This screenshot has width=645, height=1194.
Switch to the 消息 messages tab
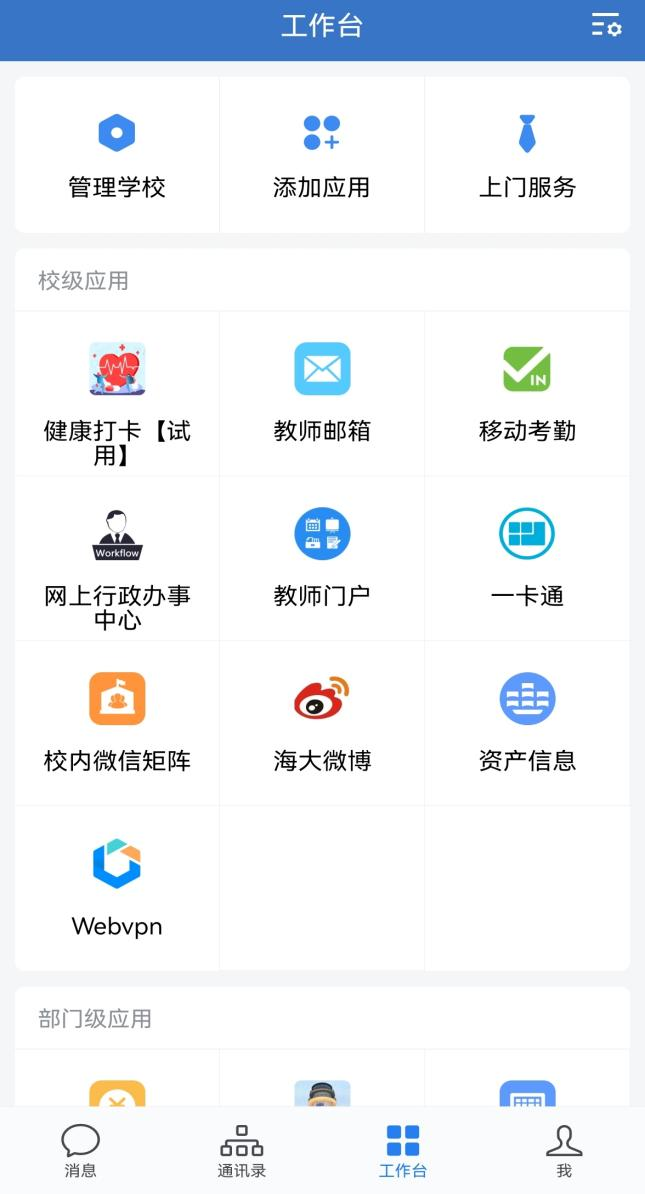click(81, 1150)
